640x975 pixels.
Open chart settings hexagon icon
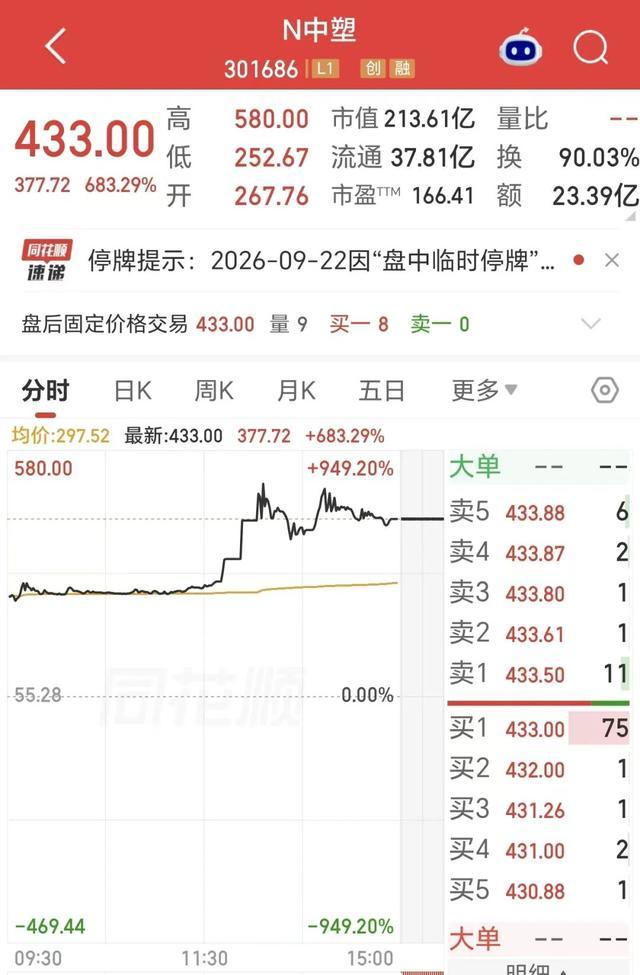click(605, 390)
